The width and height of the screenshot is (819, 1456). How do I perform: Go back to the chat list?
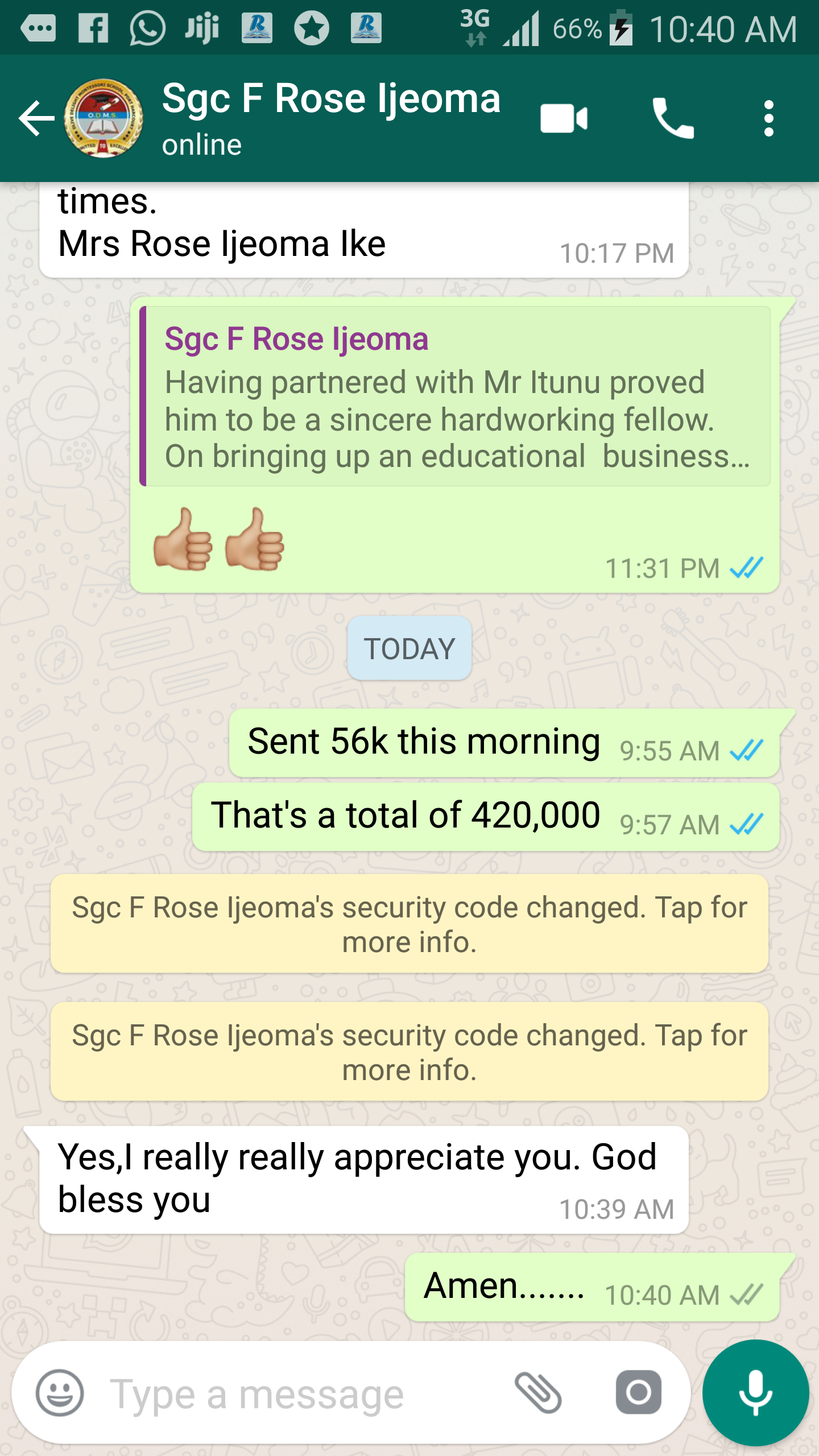(x=36, y=118)
